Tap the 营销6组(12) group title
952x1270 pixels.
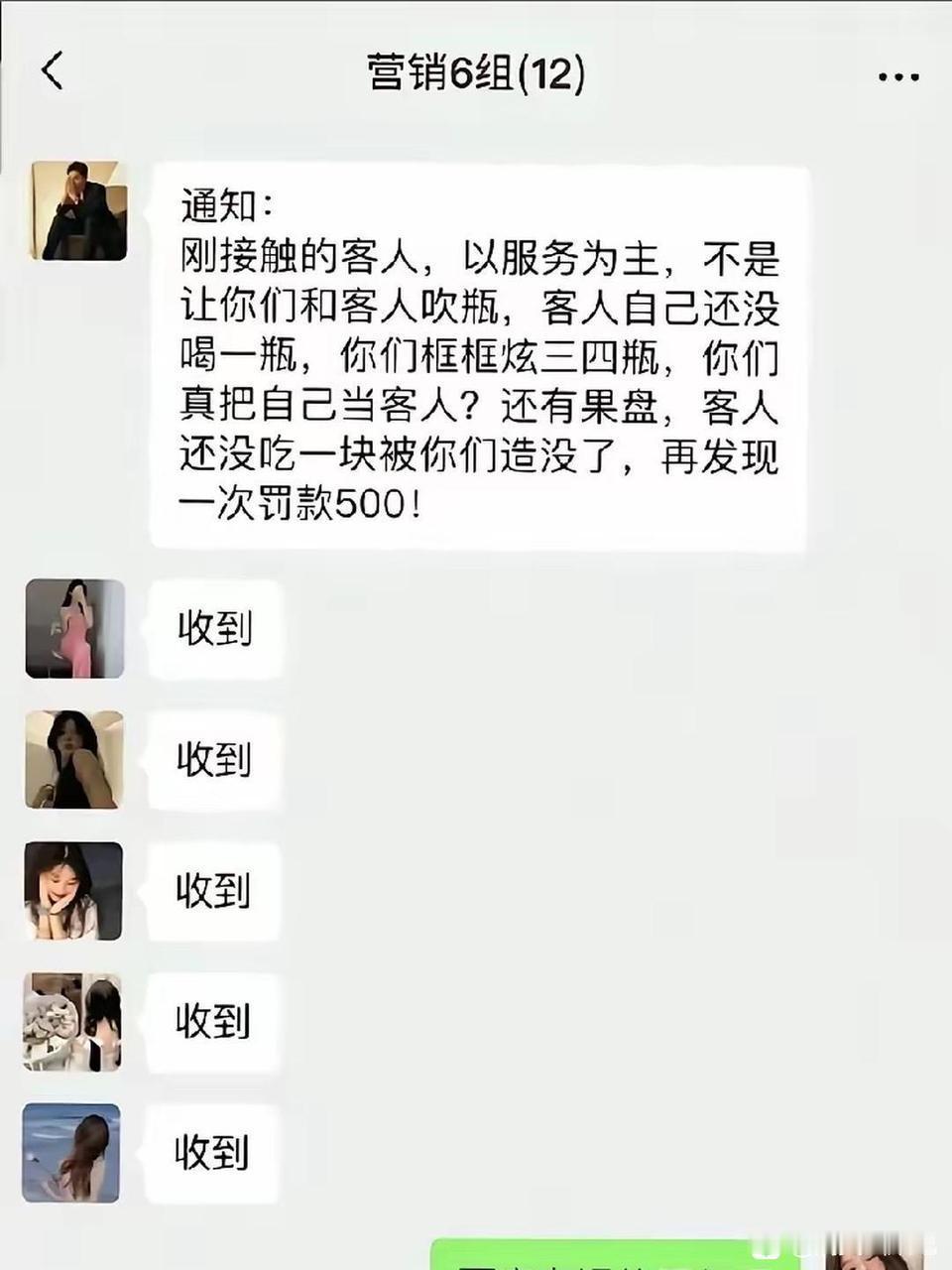[475, 71]
